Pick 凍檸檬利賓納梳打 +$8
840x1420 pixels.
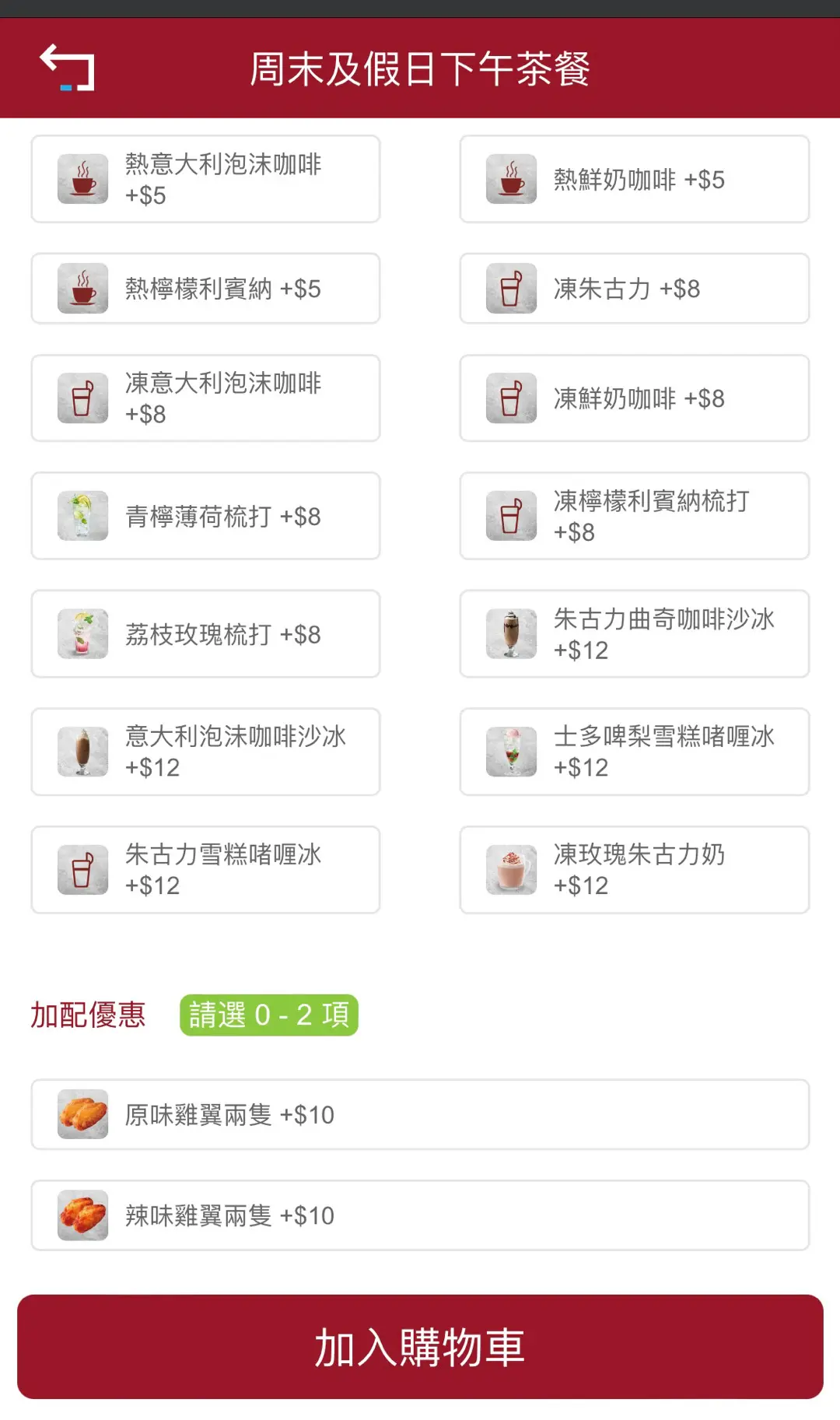click(634, 516)
